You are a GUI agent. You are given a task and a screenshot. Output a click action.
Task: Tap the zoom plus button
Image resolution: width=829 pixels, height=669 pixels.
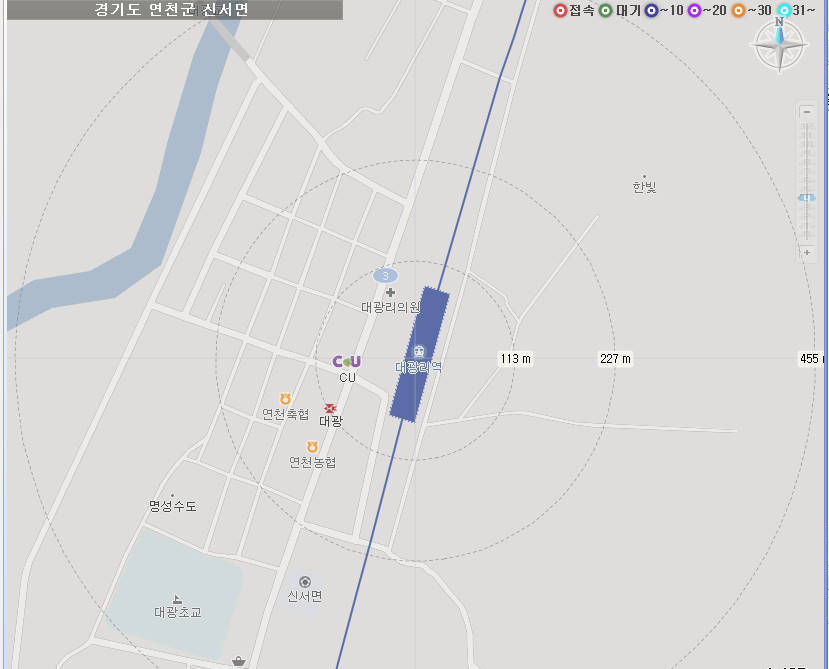(807, 253)
